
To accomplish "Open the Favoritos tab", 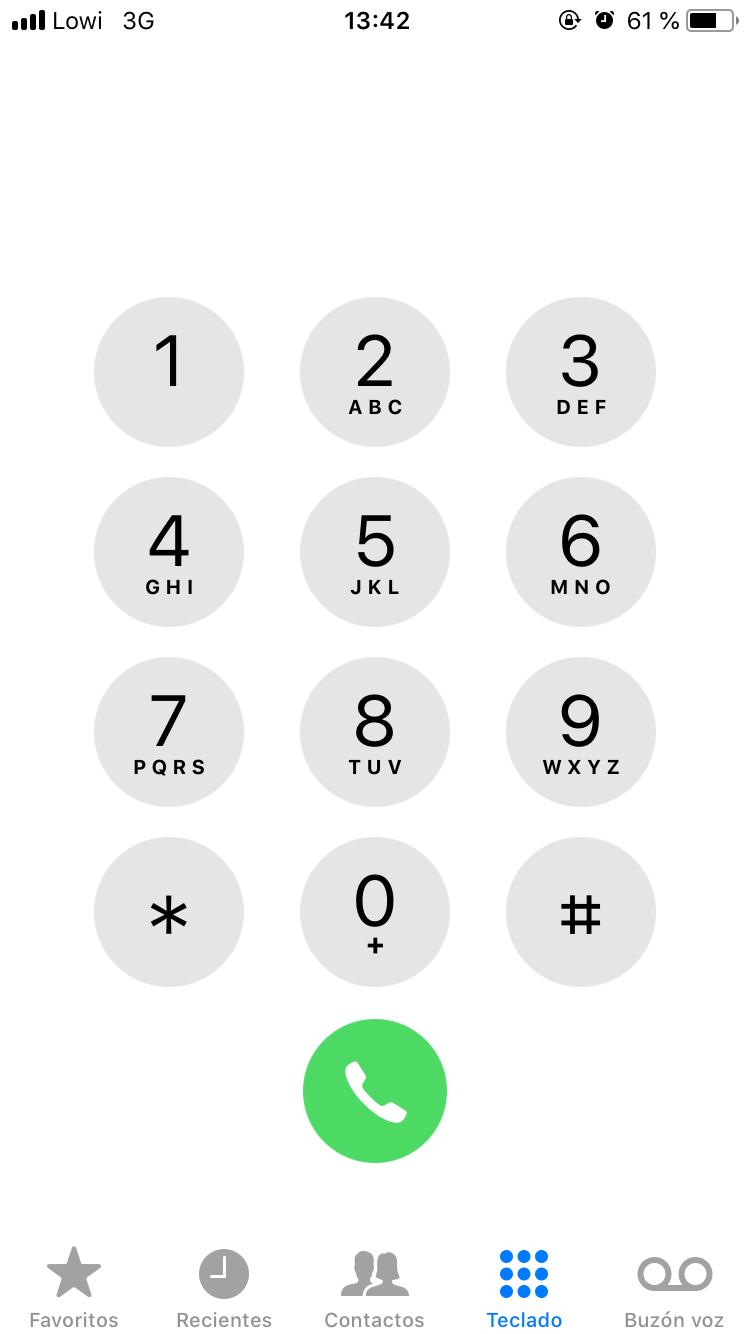I will 74,1288.
